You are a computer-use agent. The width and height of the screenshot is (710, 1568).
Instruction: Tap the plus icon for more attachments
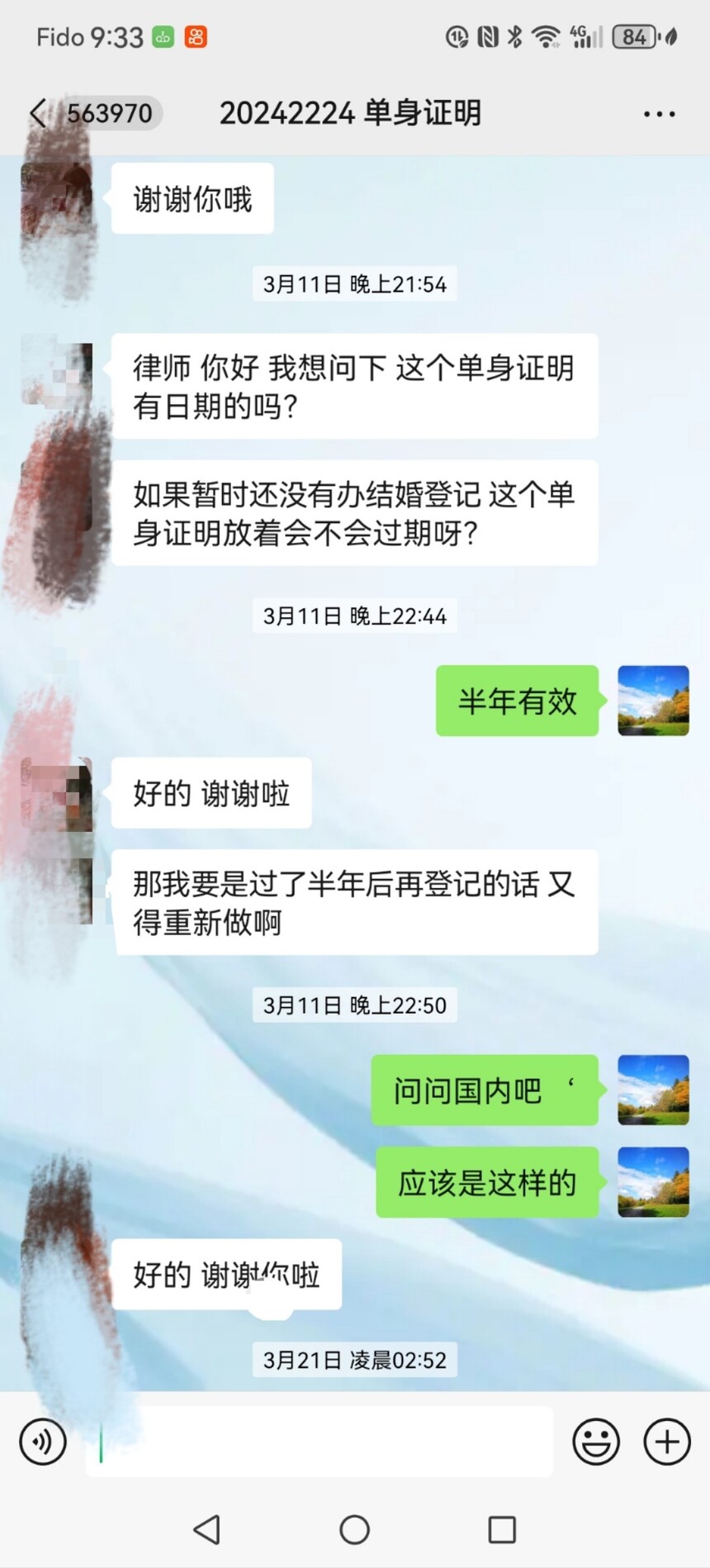click(665, 1442)
